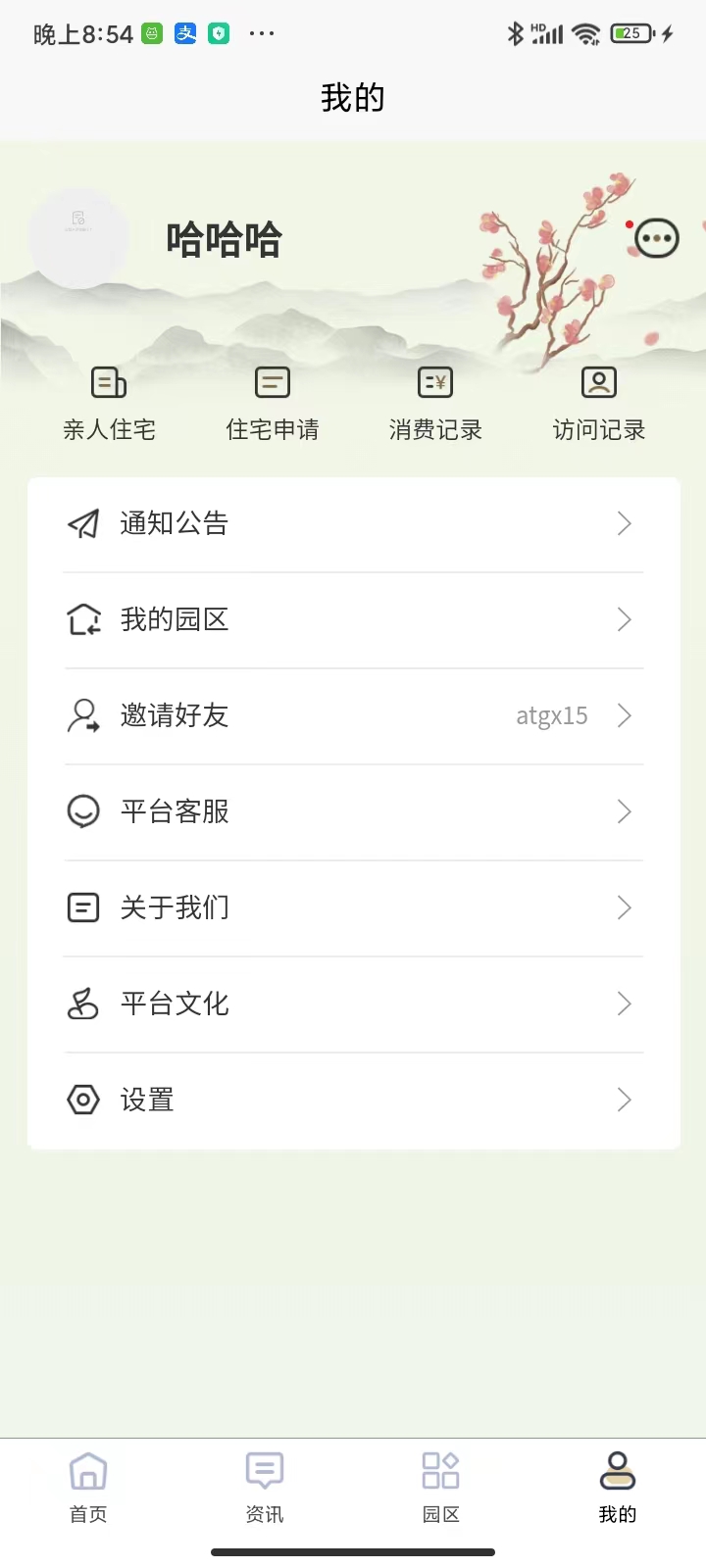The image size is (706, 1568).
Task: Open 访问记录 with the badge icon
Action: (597, 382)
